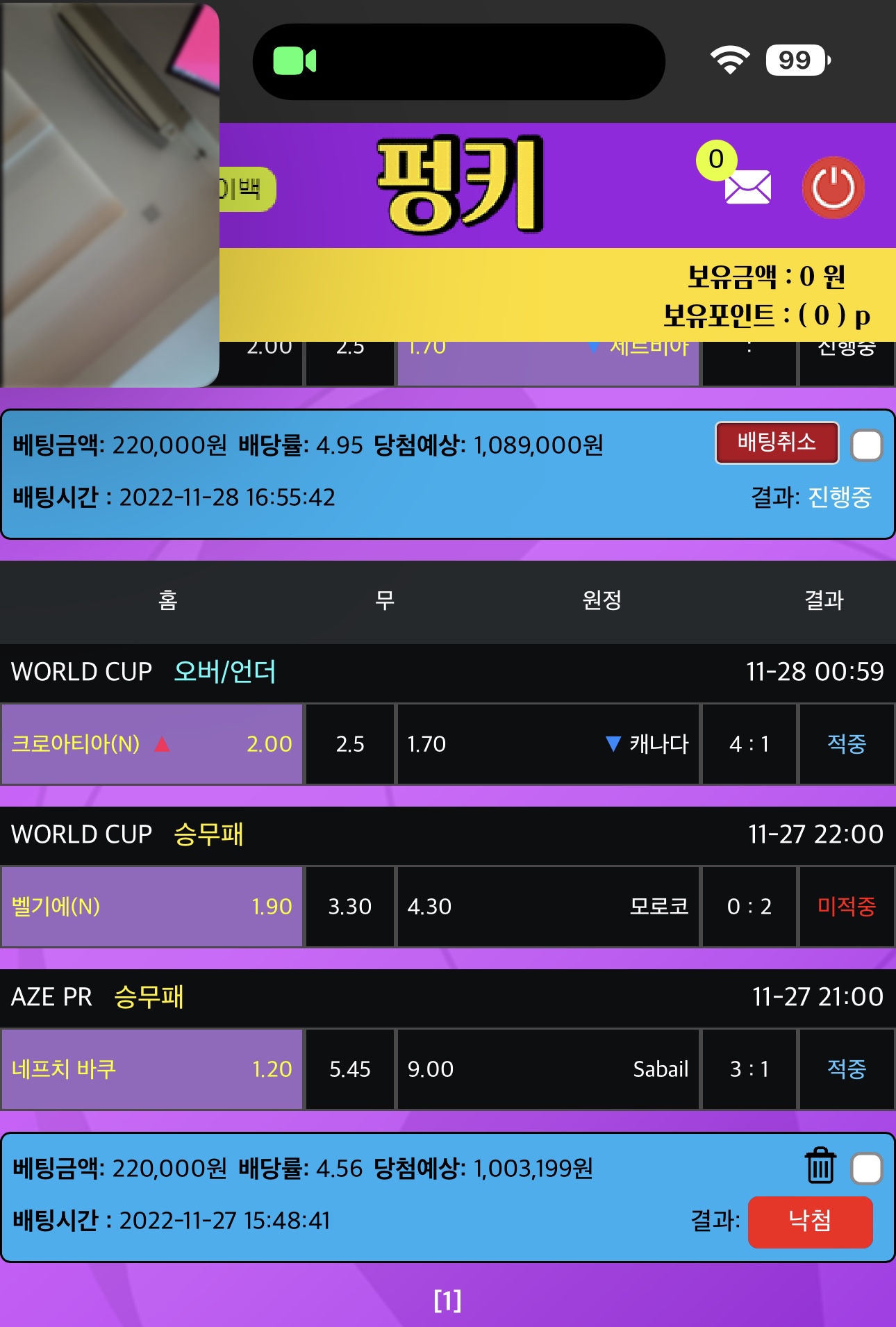Viewport: 896px width, 1327px height.
Task: Open the messages envelope icon
Action: pos(747,186)
